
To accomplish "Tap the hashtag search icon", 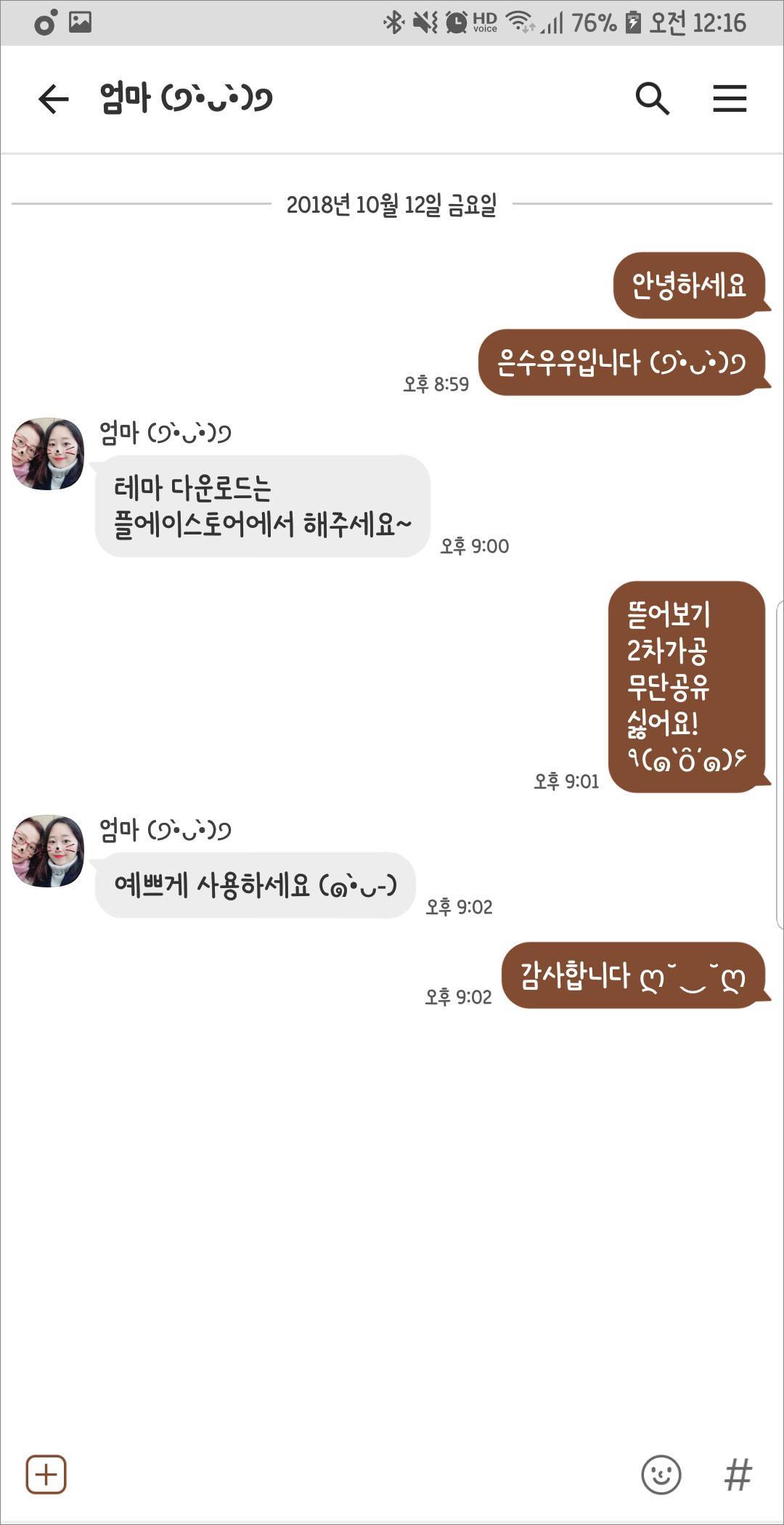I will [738, 1475].
